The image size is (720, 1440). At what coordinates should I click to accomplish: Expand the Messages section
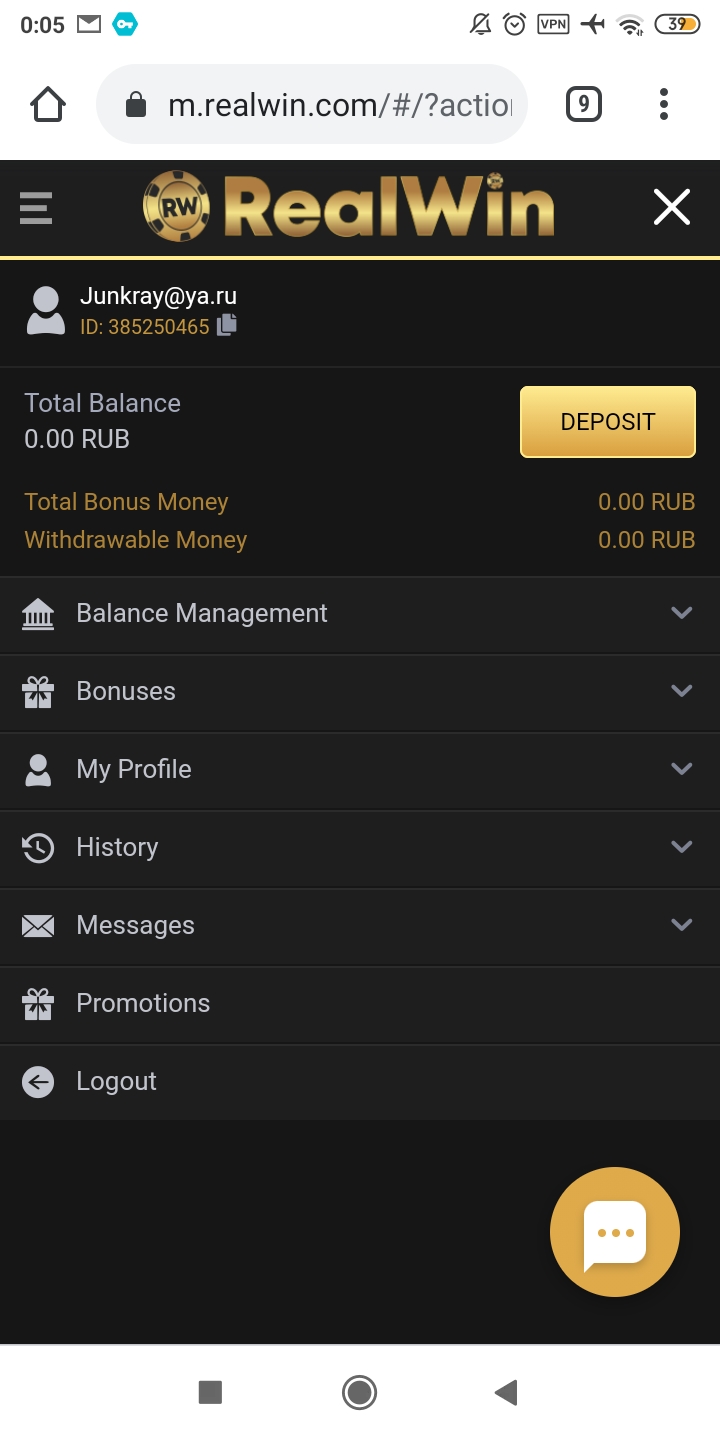pyautogui.click(x=360, y=926)
